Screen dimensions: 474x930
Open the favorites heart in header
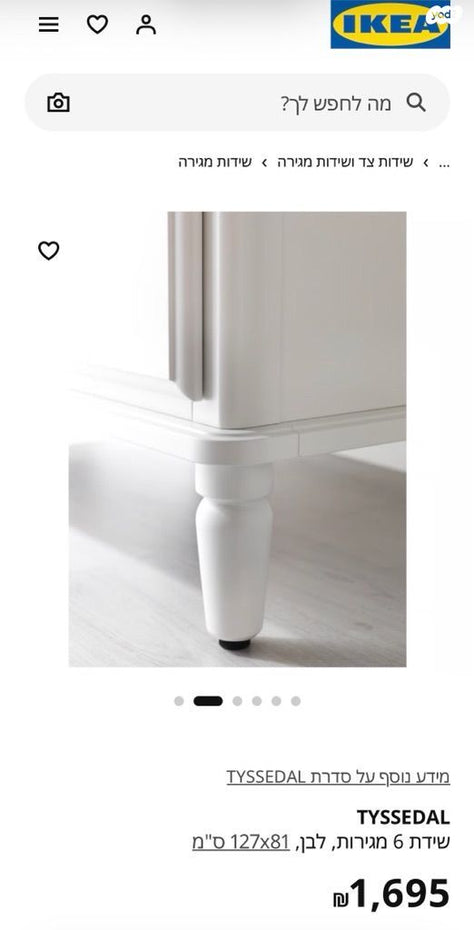[x=97, y=25]
